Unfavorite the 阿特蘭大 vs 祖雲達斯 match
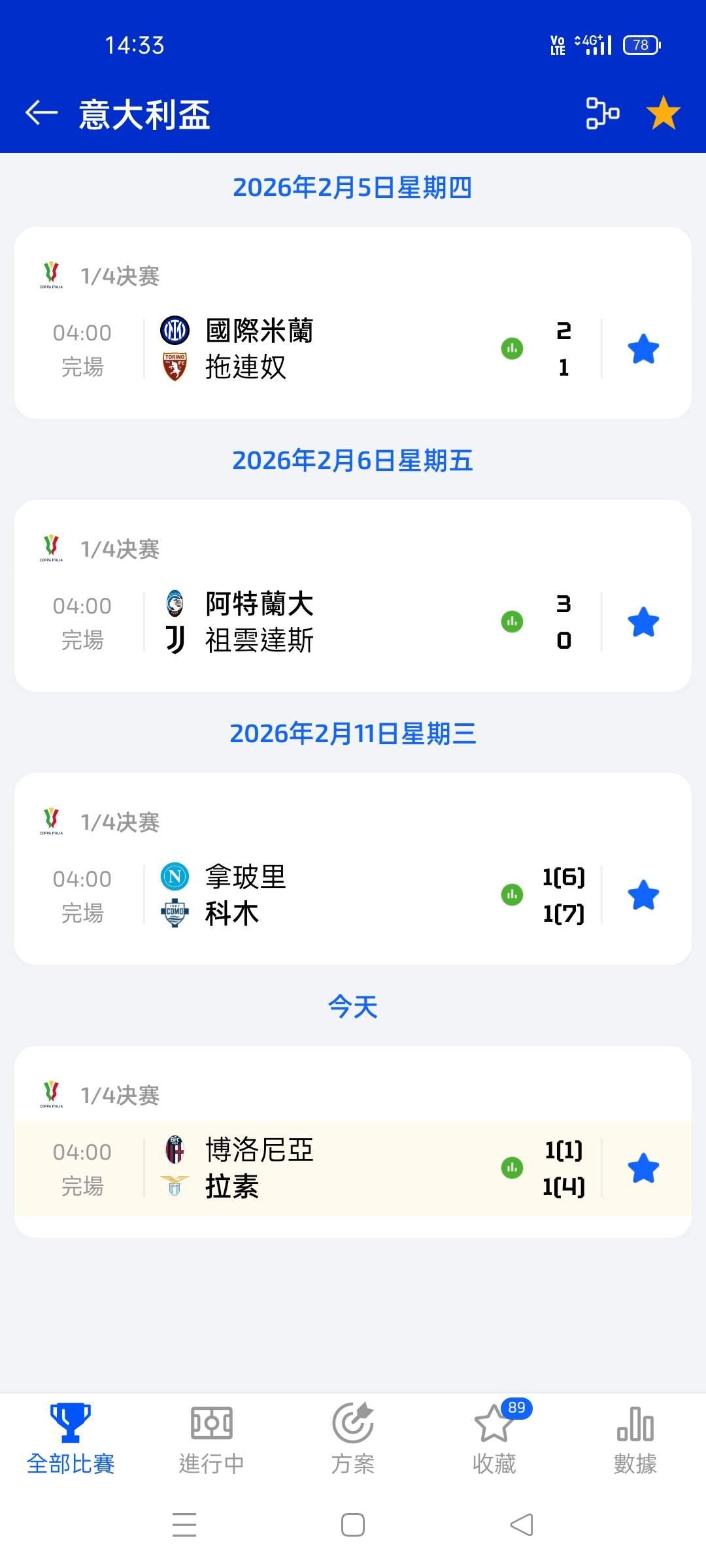This screenshot has width=706, height=1568. tap(643, 622)
